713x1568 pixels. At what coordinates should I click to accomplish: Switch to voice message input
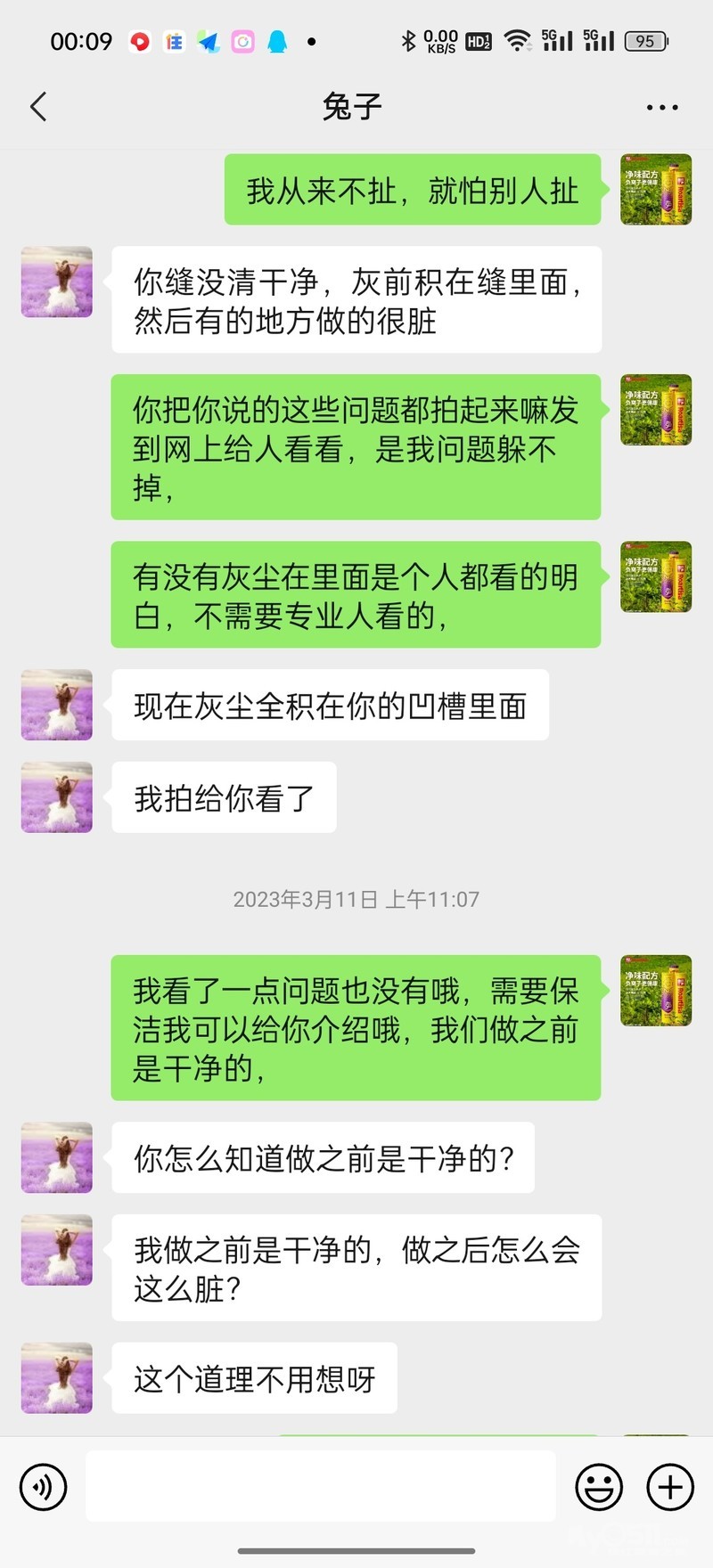click(x=43, y=1487)
